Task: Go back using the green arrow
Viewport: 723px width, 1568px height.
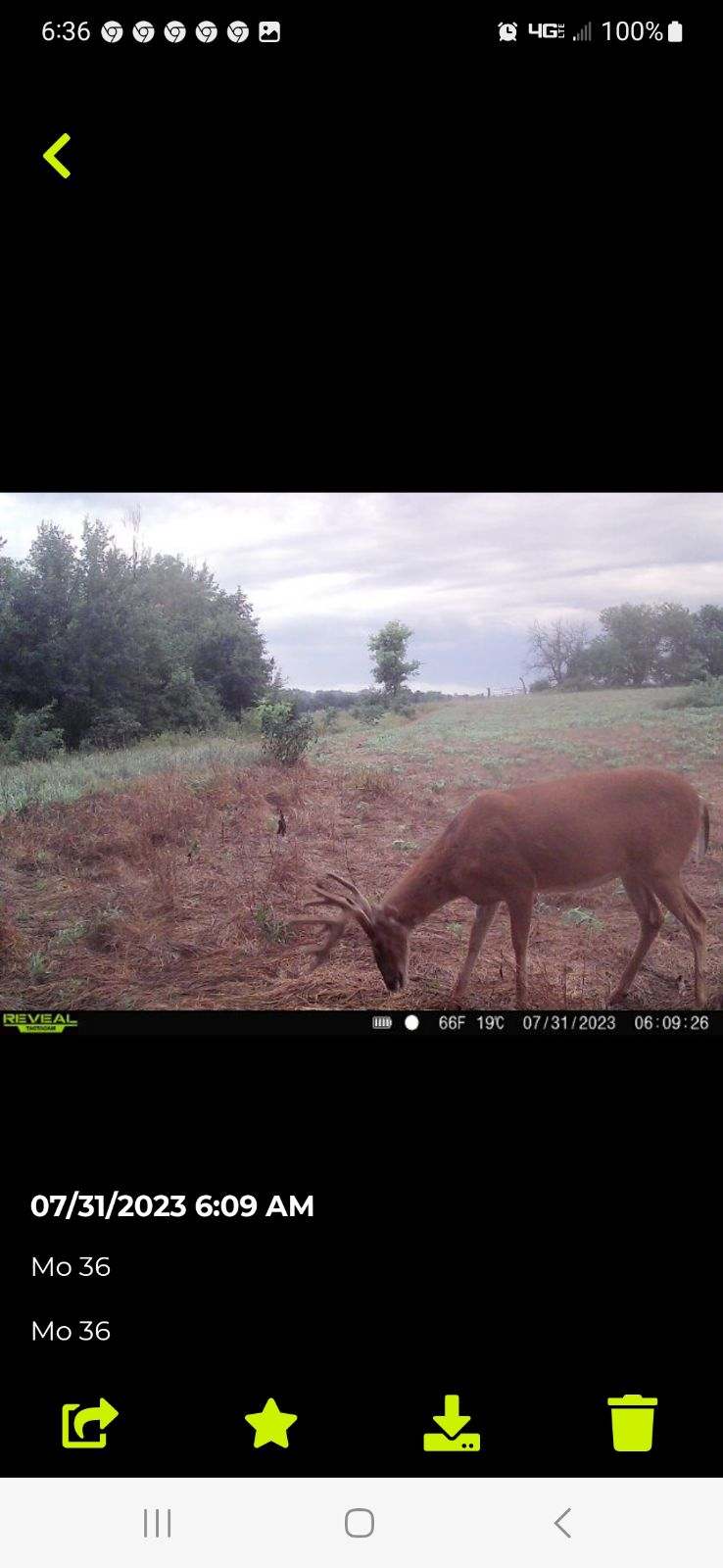Action: tap(57, 156)
